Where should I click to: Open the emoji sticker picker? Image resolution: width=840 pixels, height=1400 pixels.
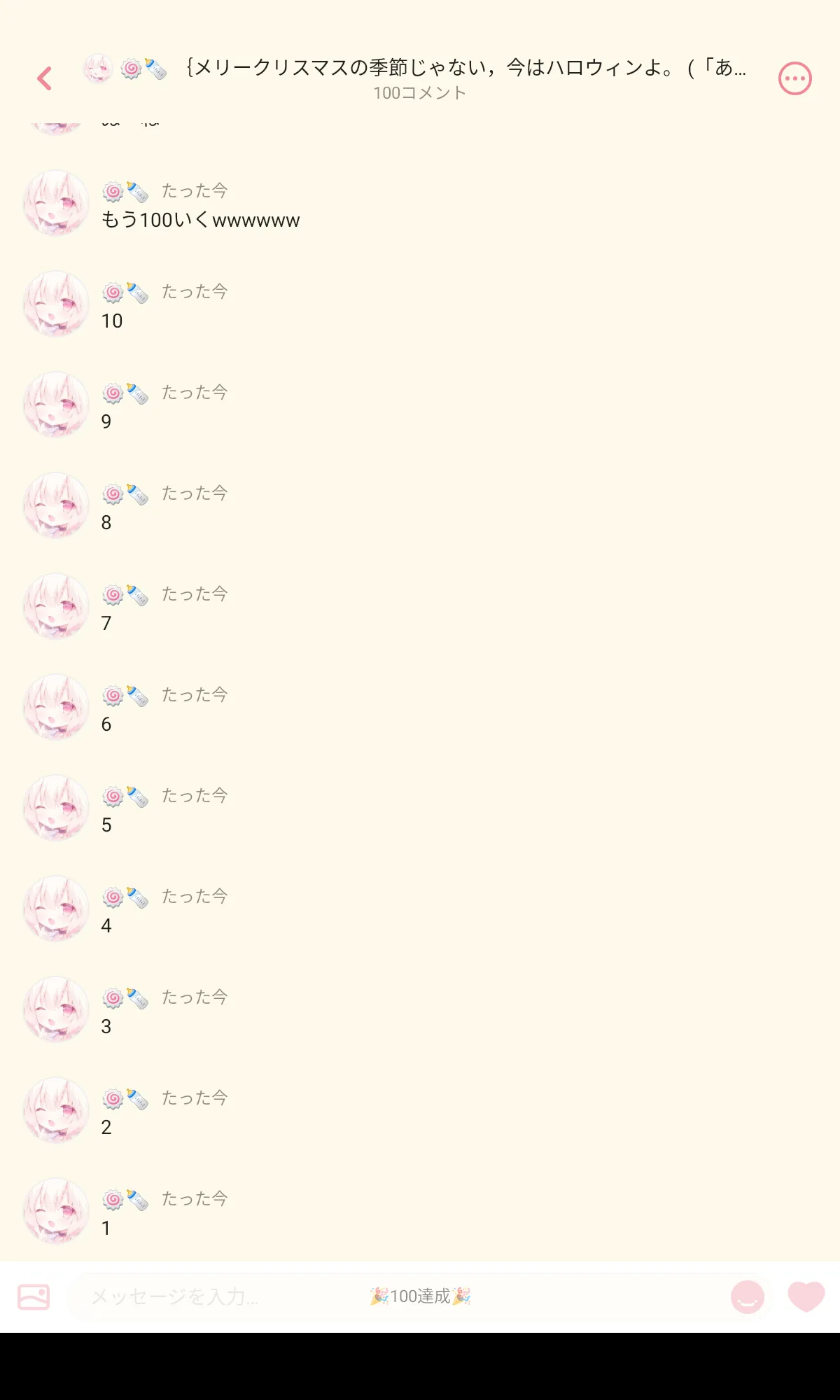(748, 1297)
